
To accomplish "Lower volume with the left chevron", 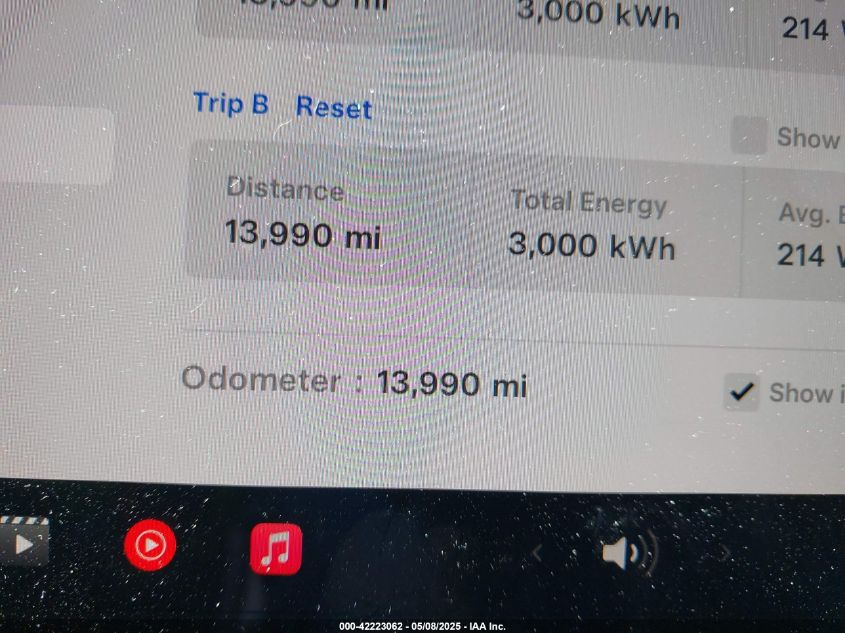I will click(x=537, y=552).
